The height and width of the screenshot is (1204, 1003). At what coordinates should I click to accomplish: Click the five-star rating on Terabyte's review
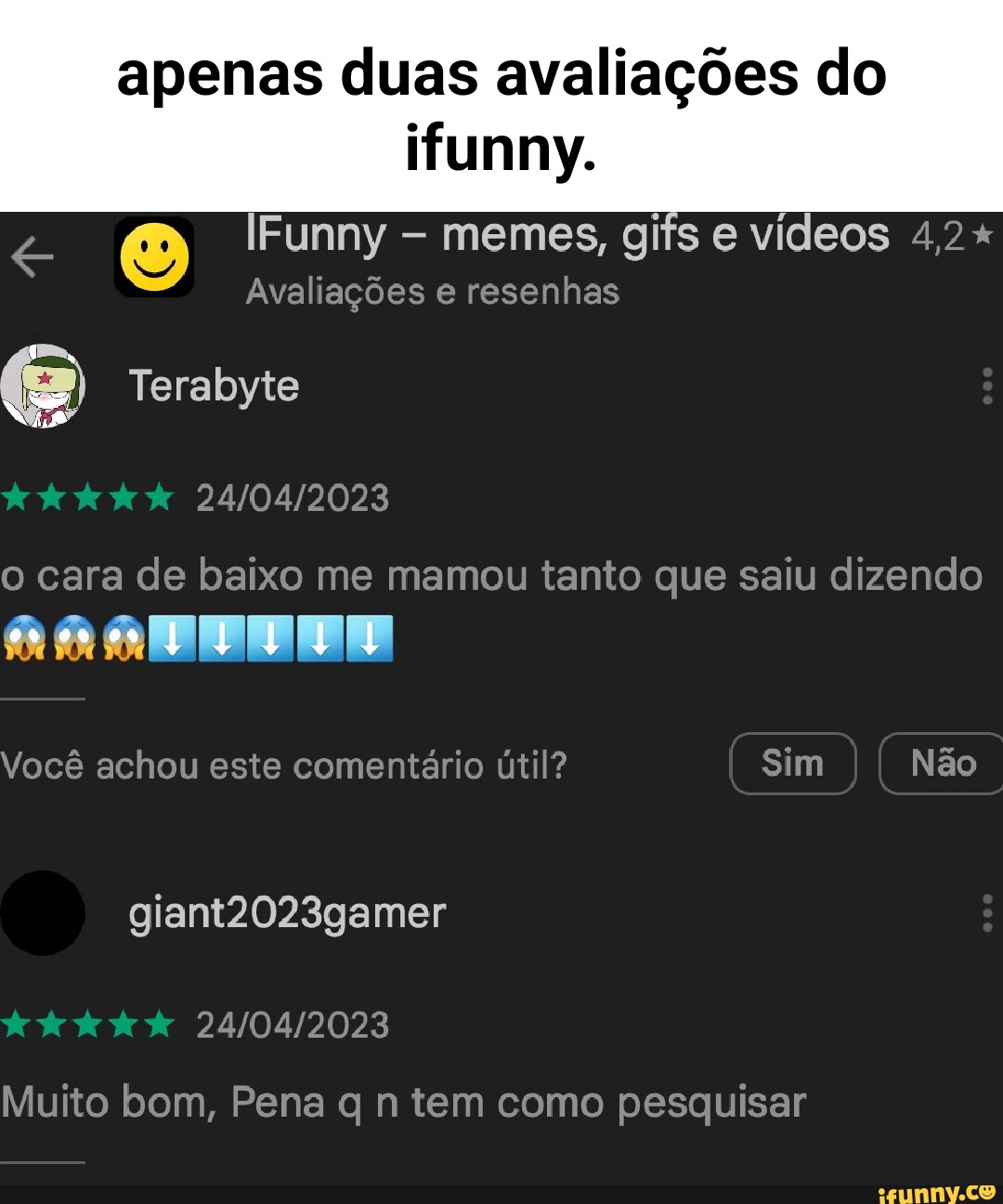point(86,498)
